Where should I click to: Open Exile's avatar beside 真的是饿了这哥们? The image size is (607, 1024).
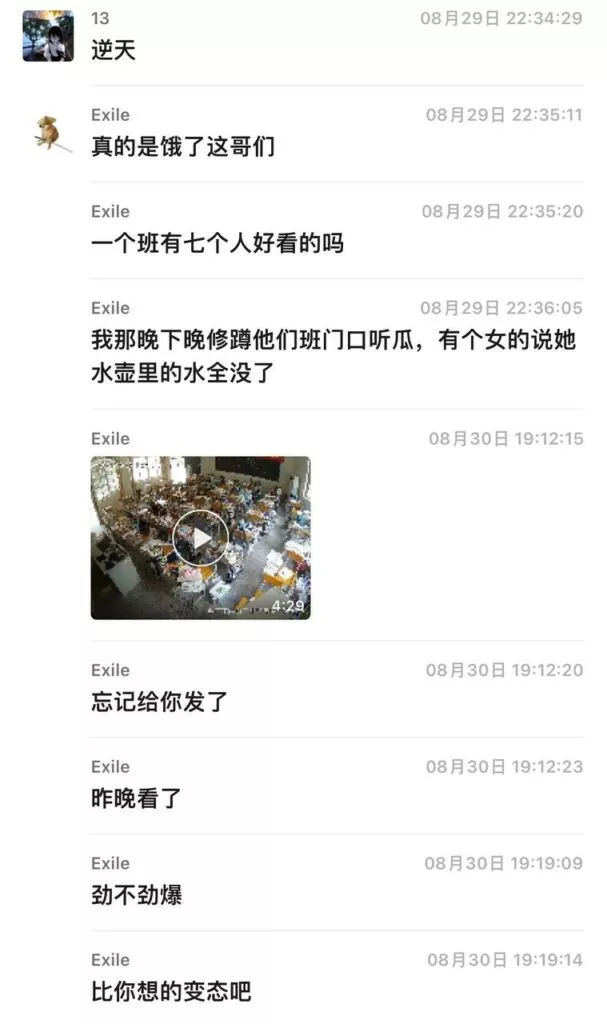coord(48,133)
